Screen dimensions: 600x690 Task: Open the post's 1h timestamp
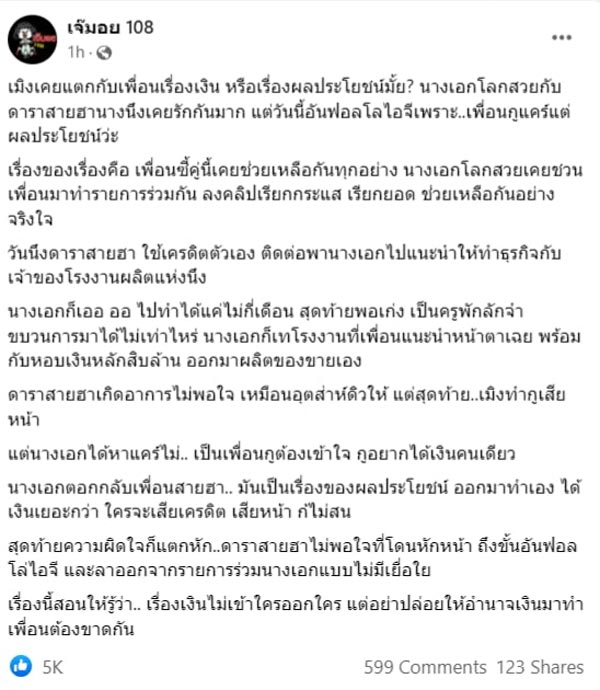(x=74, y=50)
